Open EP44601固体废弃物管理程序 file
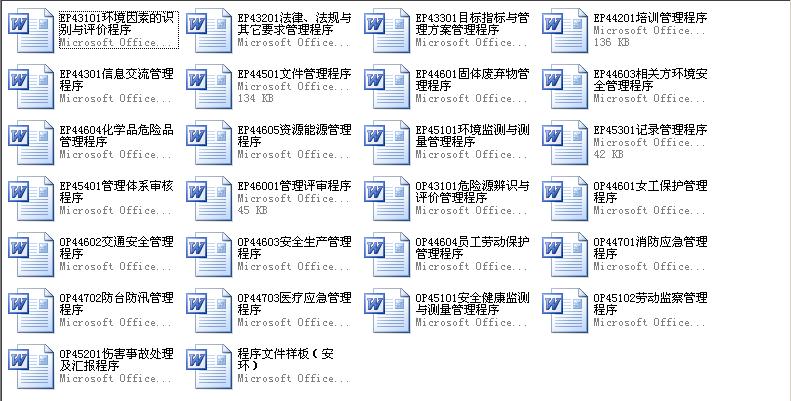 click(x=387, y=86)
